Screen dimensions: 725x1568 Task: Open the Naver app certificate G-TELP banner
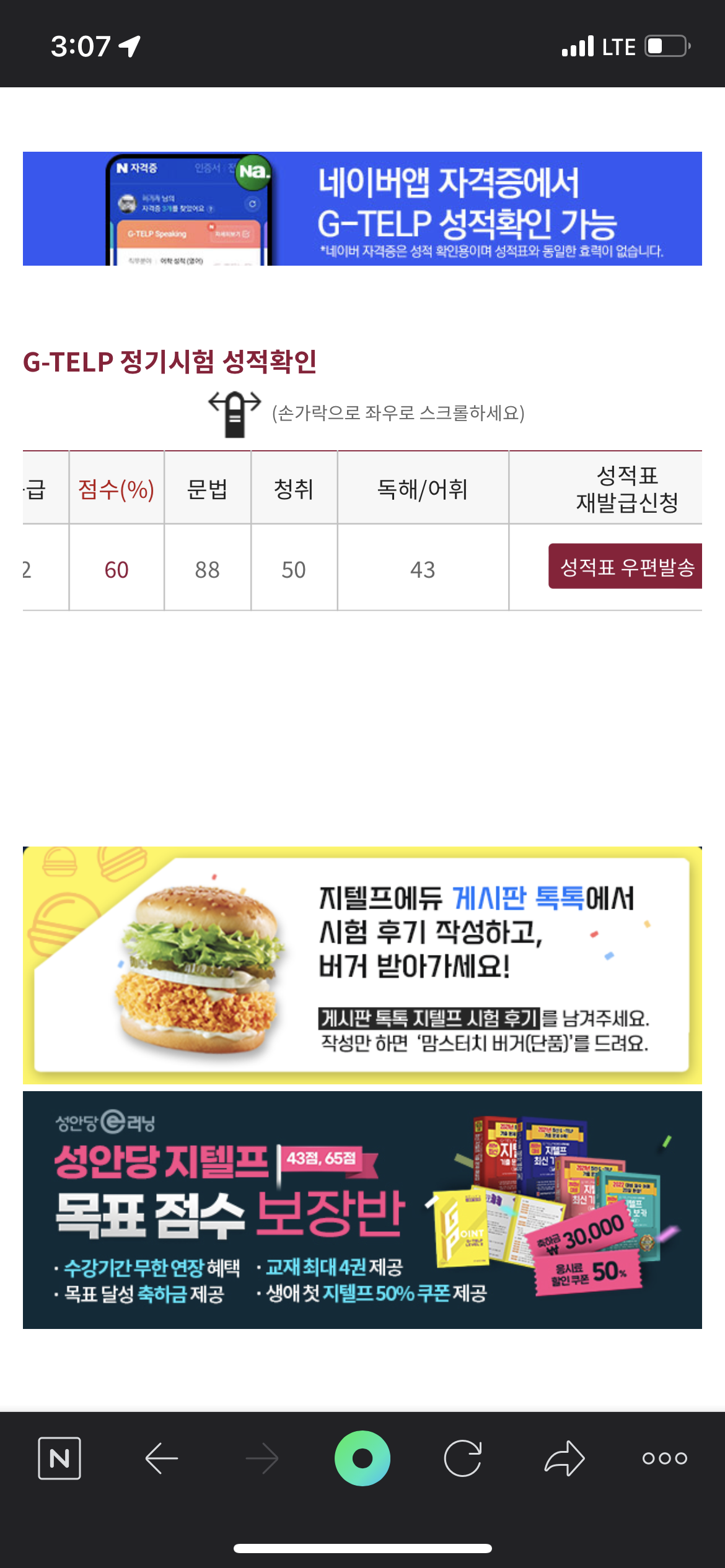362,209
